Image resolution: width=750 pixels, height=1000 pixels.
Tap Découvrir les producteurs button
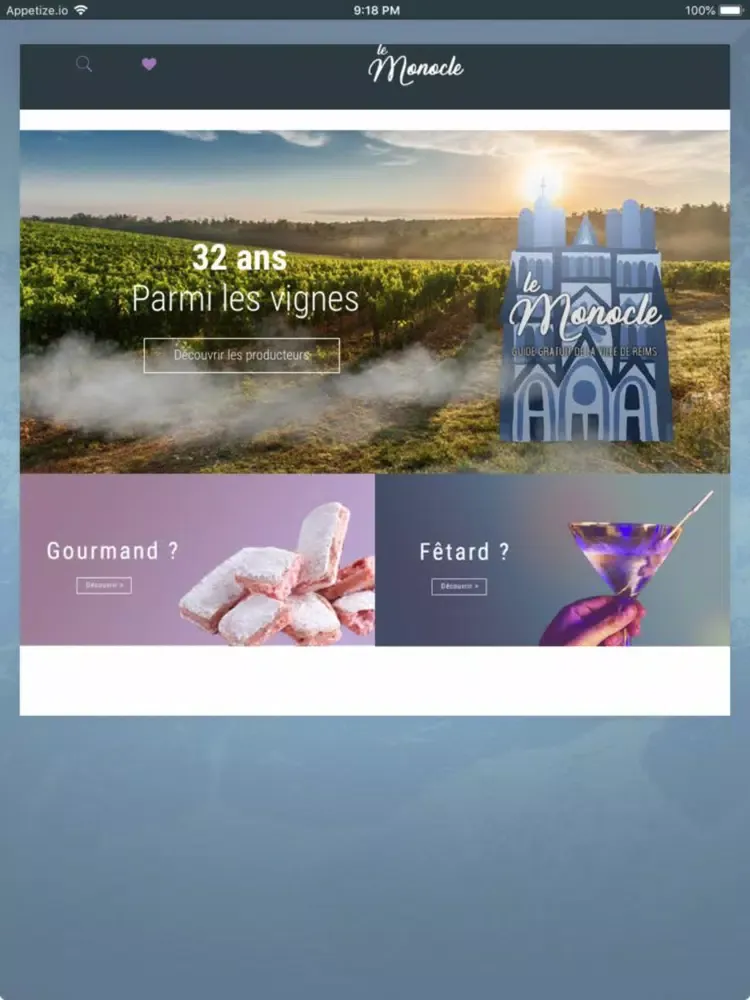[x=241, y=355]
